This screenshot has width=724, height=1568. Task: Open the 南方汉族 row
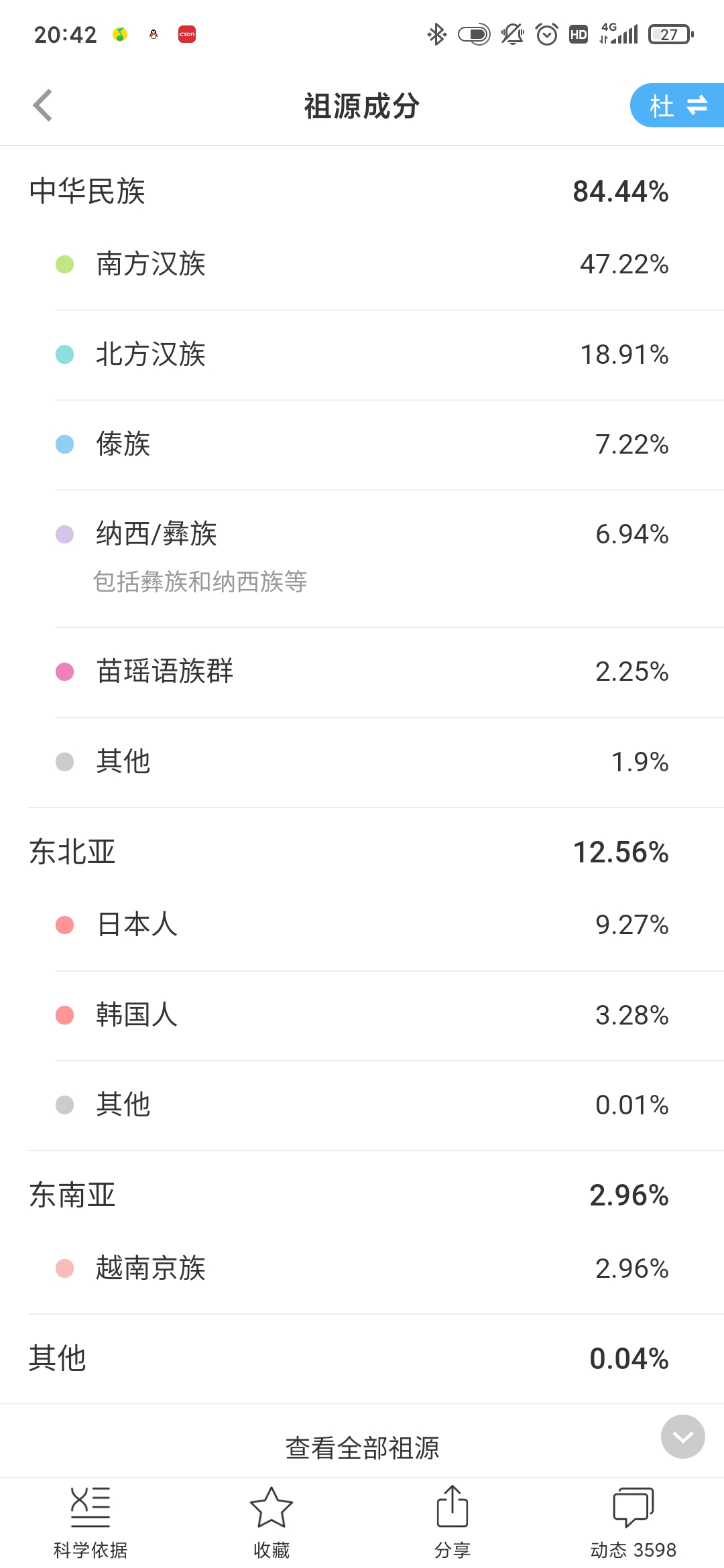(362, 265)
